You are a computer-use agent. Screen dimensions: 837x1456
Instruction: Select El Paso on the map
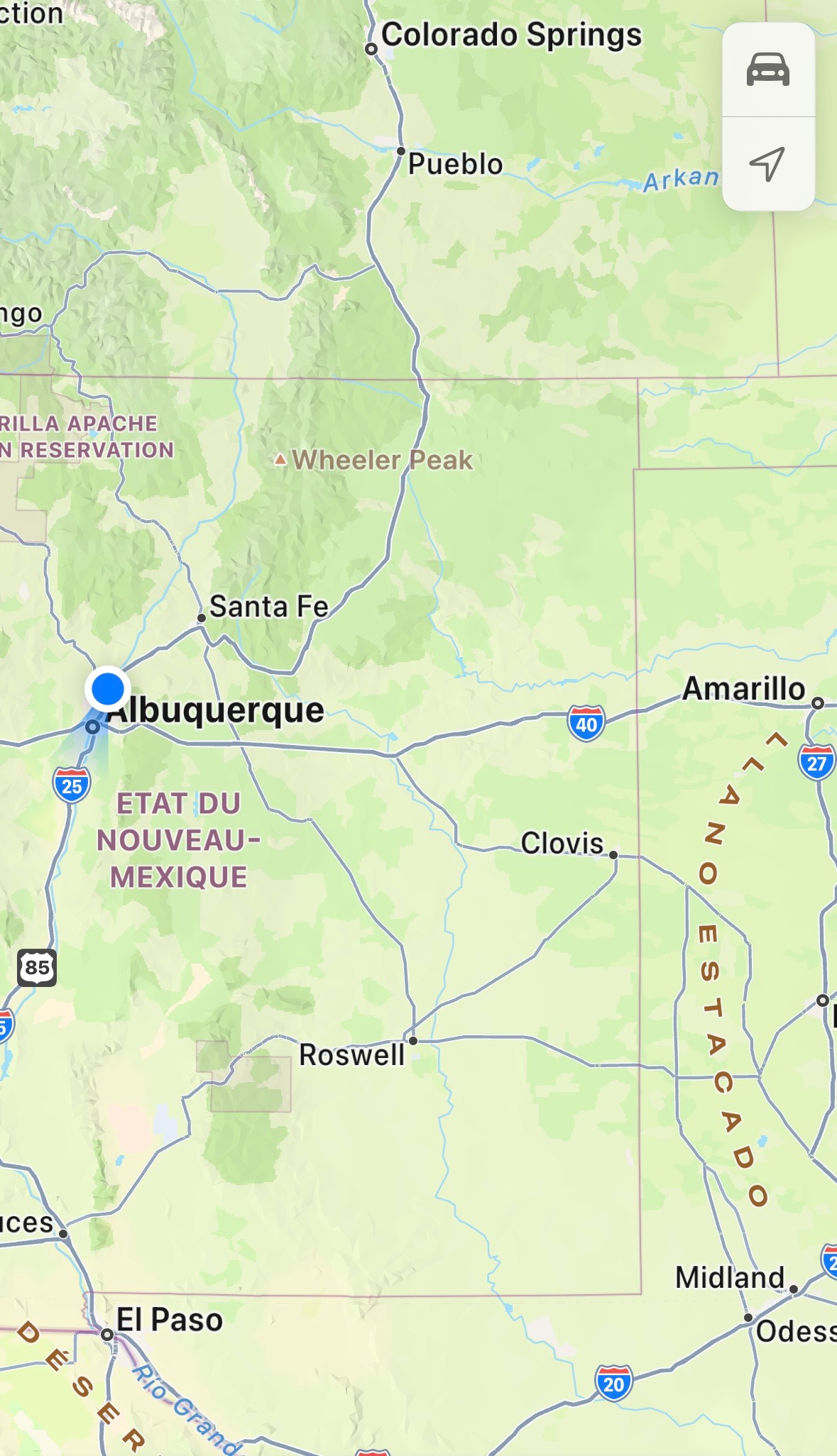169,1320
